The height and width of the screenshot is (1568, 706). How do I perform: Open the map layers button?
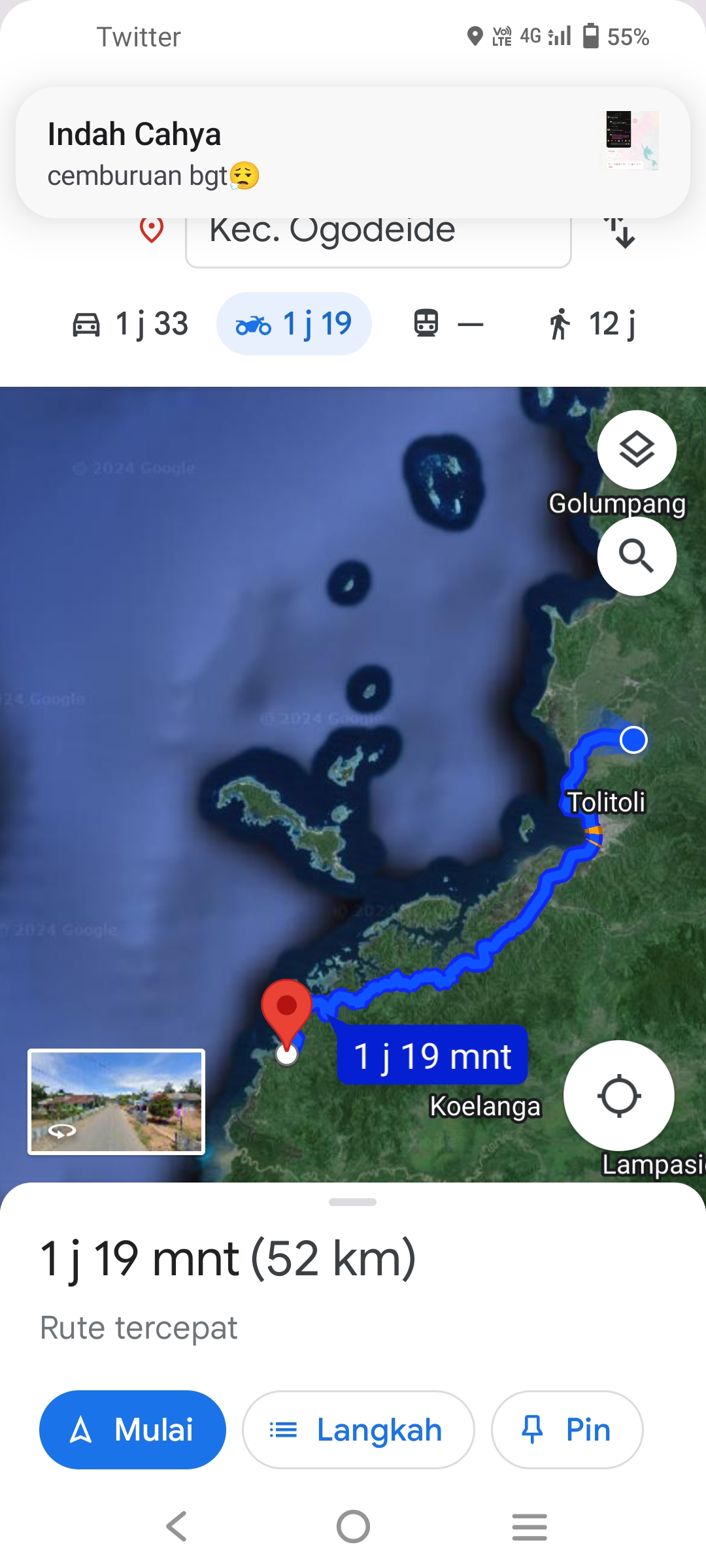pyautogui.click(x=637, y=450)
